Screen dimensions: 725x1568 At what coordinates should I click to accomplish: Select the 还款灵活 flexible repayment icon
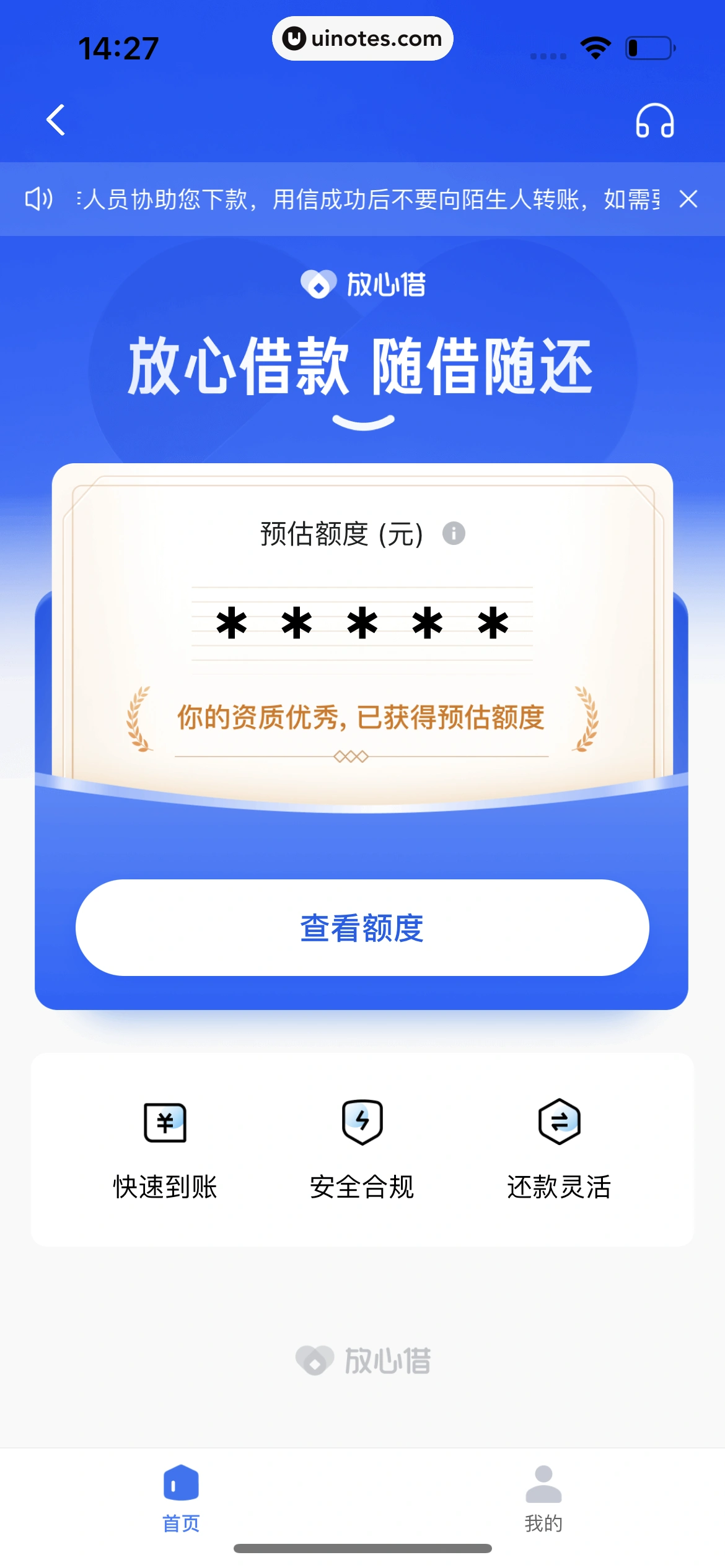[558, 1123]
